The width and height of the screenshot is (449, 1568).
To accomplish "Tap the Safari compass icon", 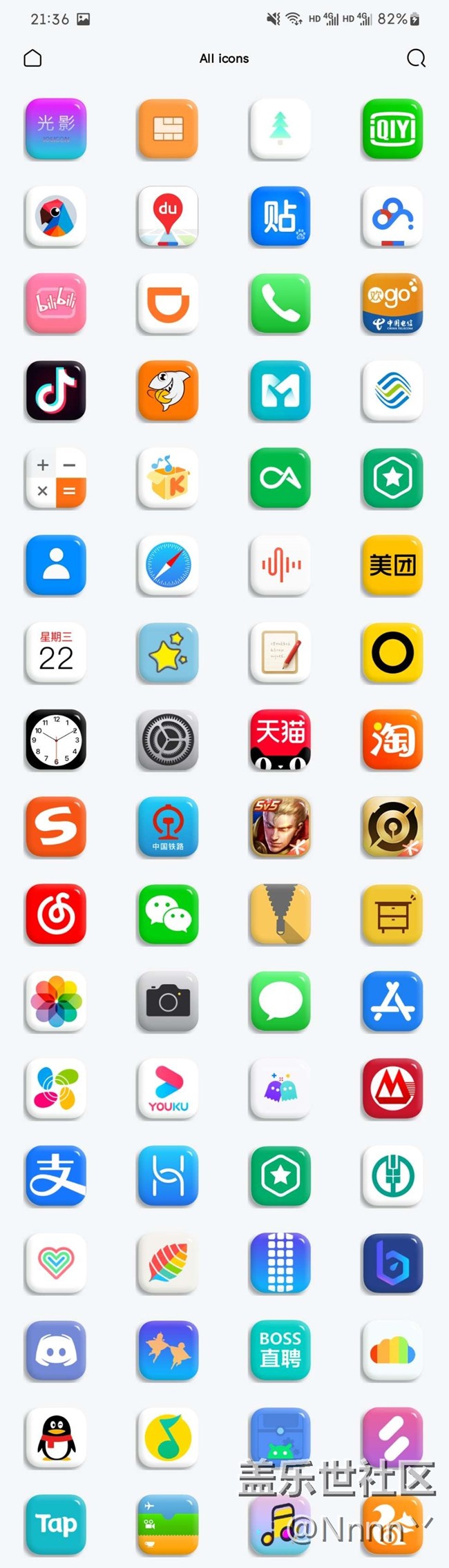I will 168,565.
